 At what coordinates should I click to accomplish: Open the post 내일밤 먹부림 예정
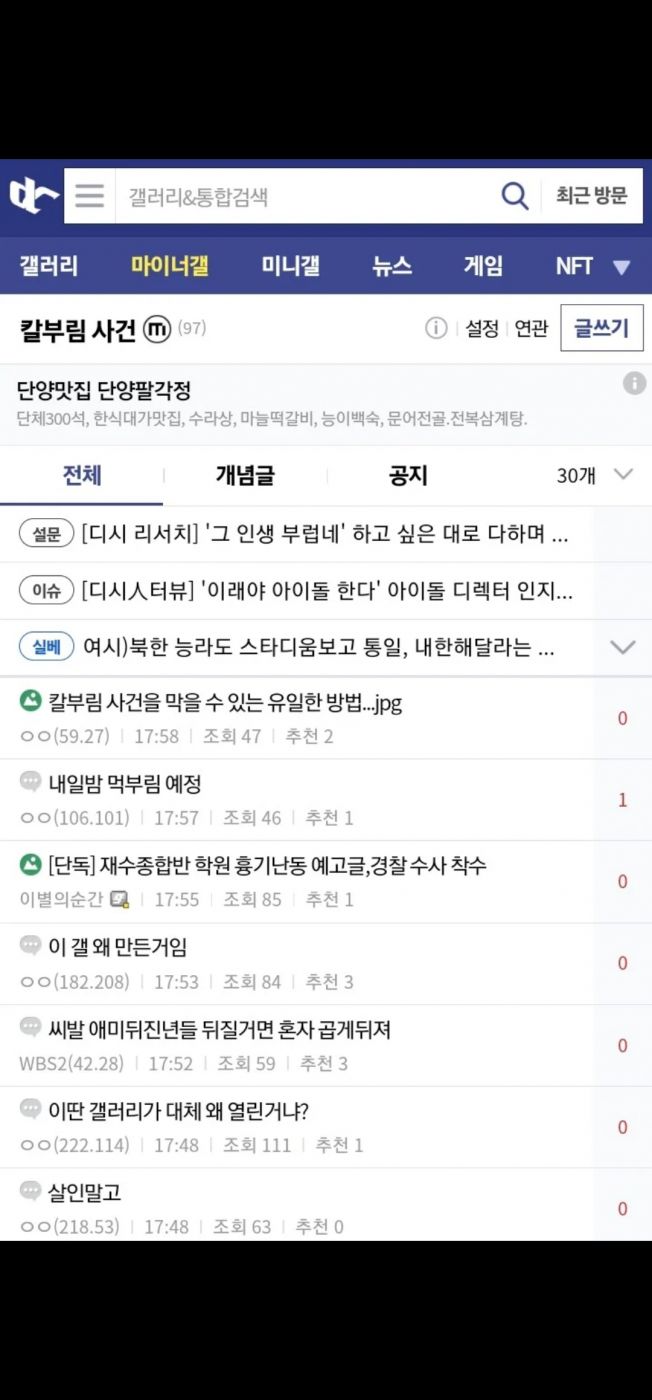pyautogui.click(x=125, y=784)
